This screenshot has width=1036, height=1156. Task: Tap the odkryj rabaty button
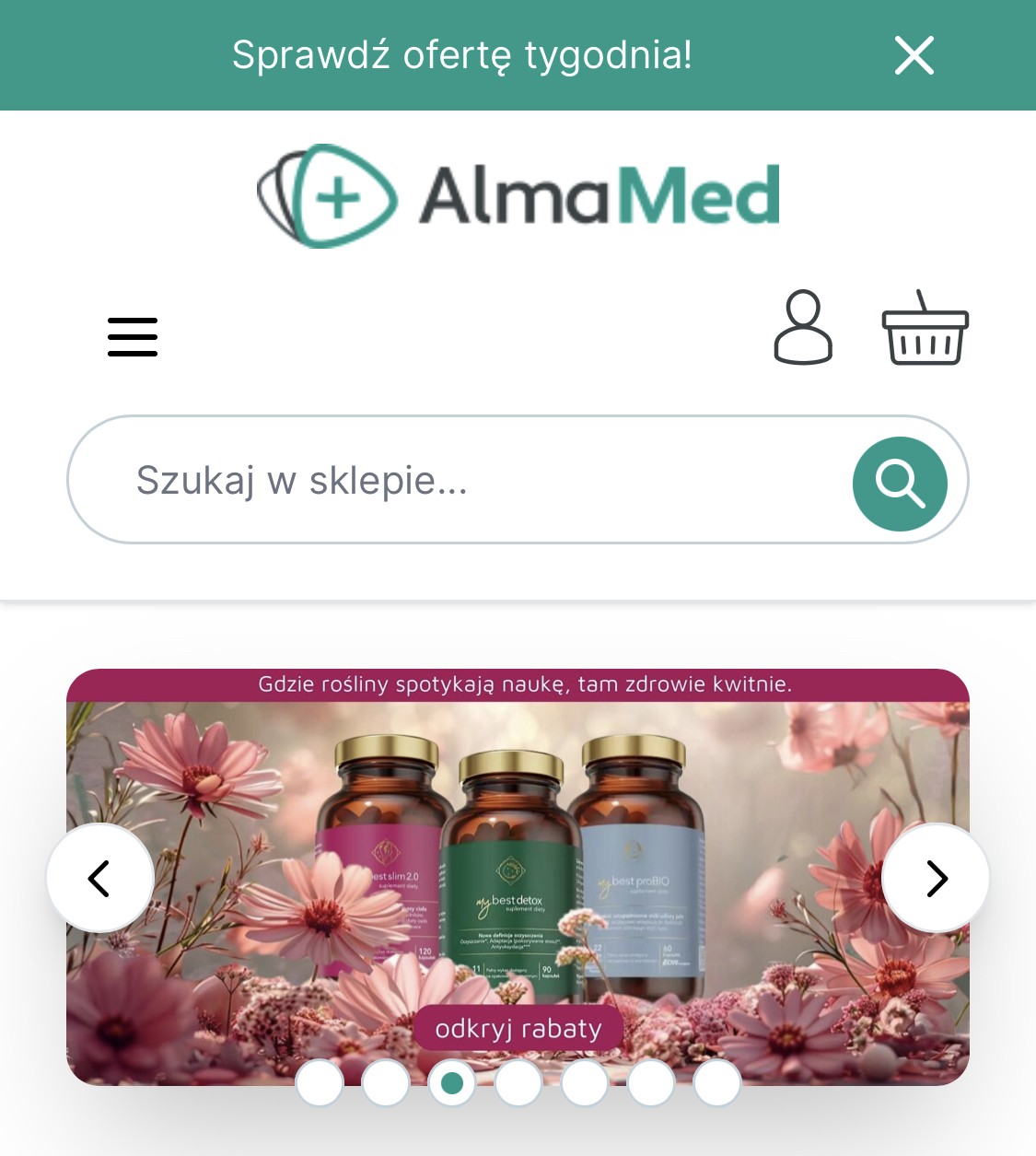518,1028
